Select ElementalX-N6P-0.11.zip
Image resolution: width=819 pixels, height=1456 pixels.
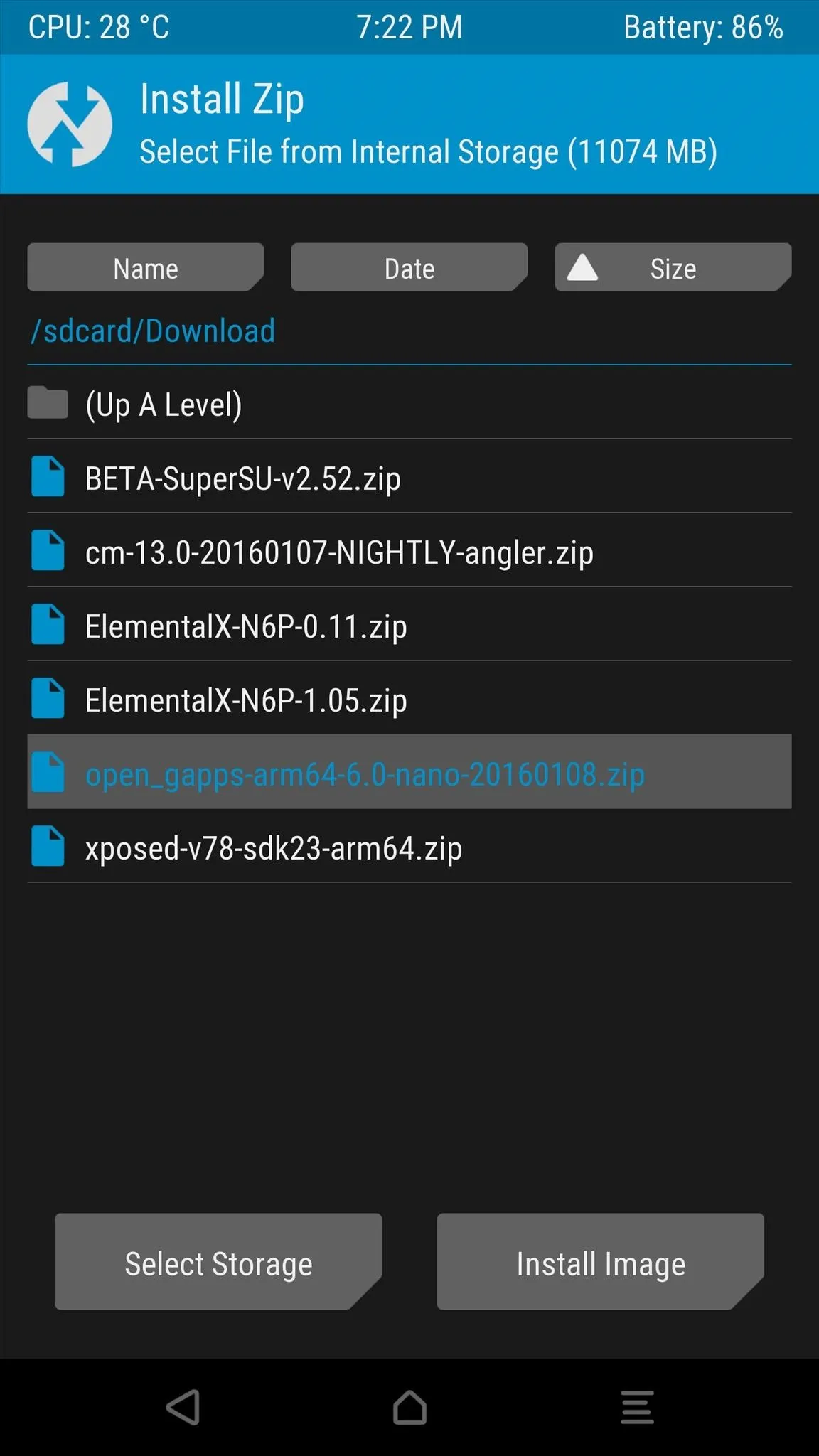pyautogui.click(x=409, y=626)
